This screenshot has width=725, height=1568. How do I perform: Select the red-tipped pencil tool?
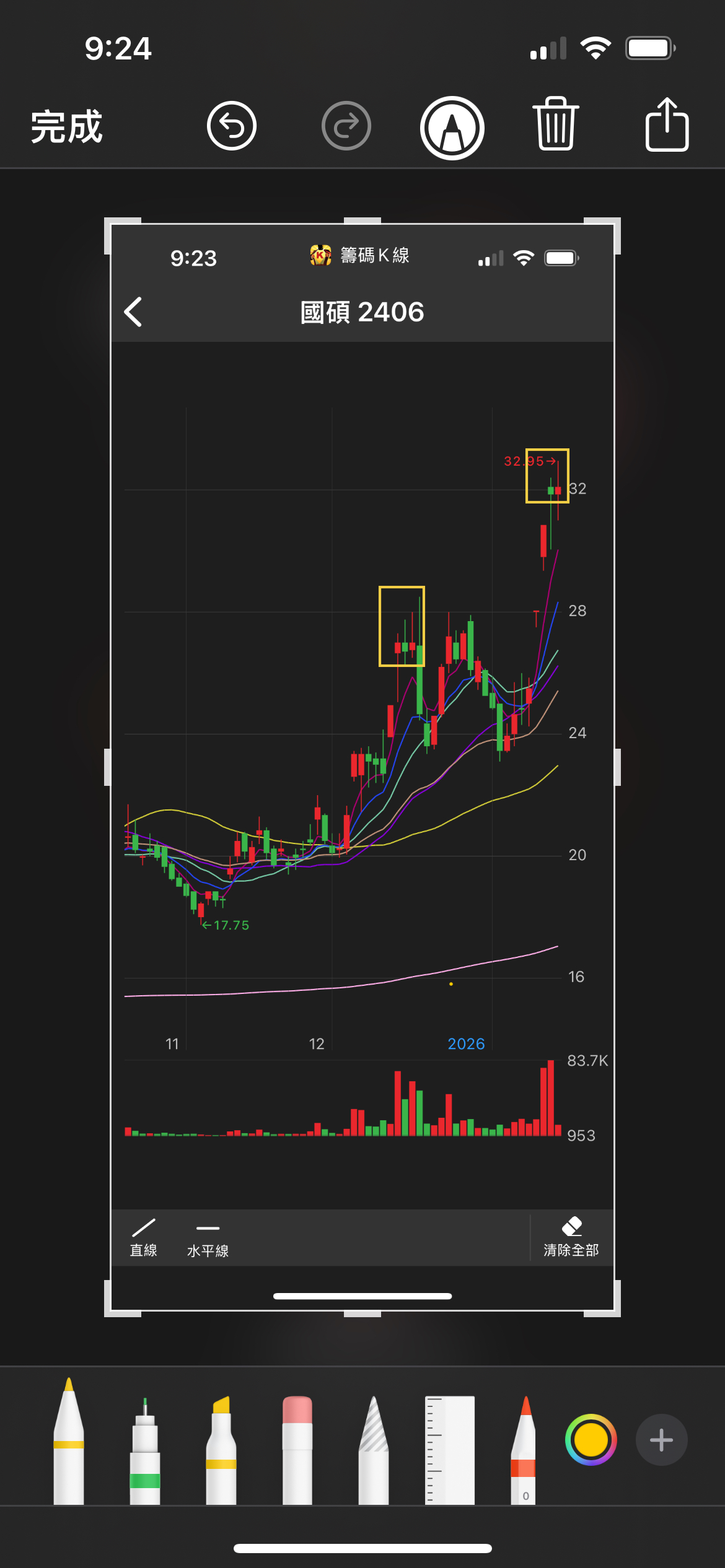(x=525, y=1450)
